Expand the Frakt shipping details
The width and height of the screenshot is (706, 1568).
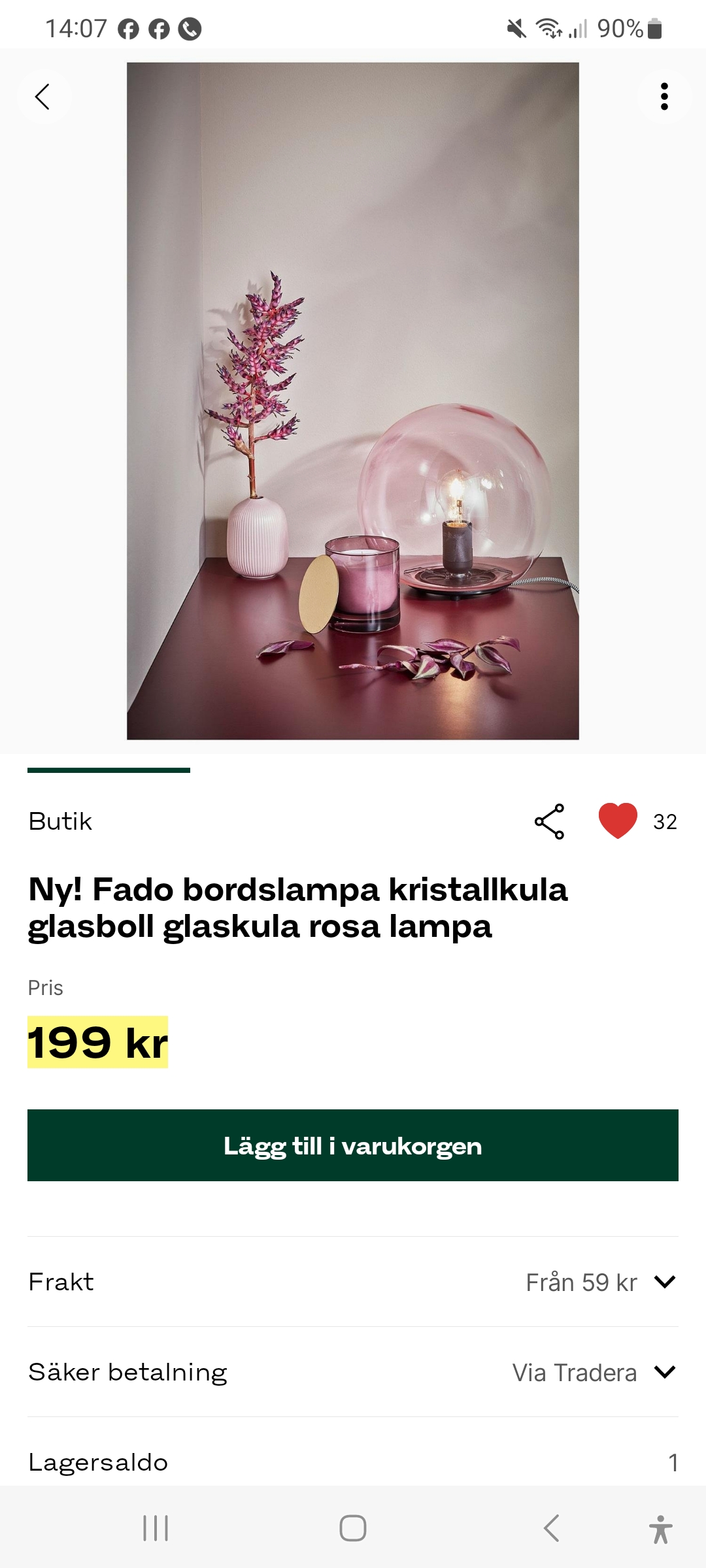[664, 1282]
